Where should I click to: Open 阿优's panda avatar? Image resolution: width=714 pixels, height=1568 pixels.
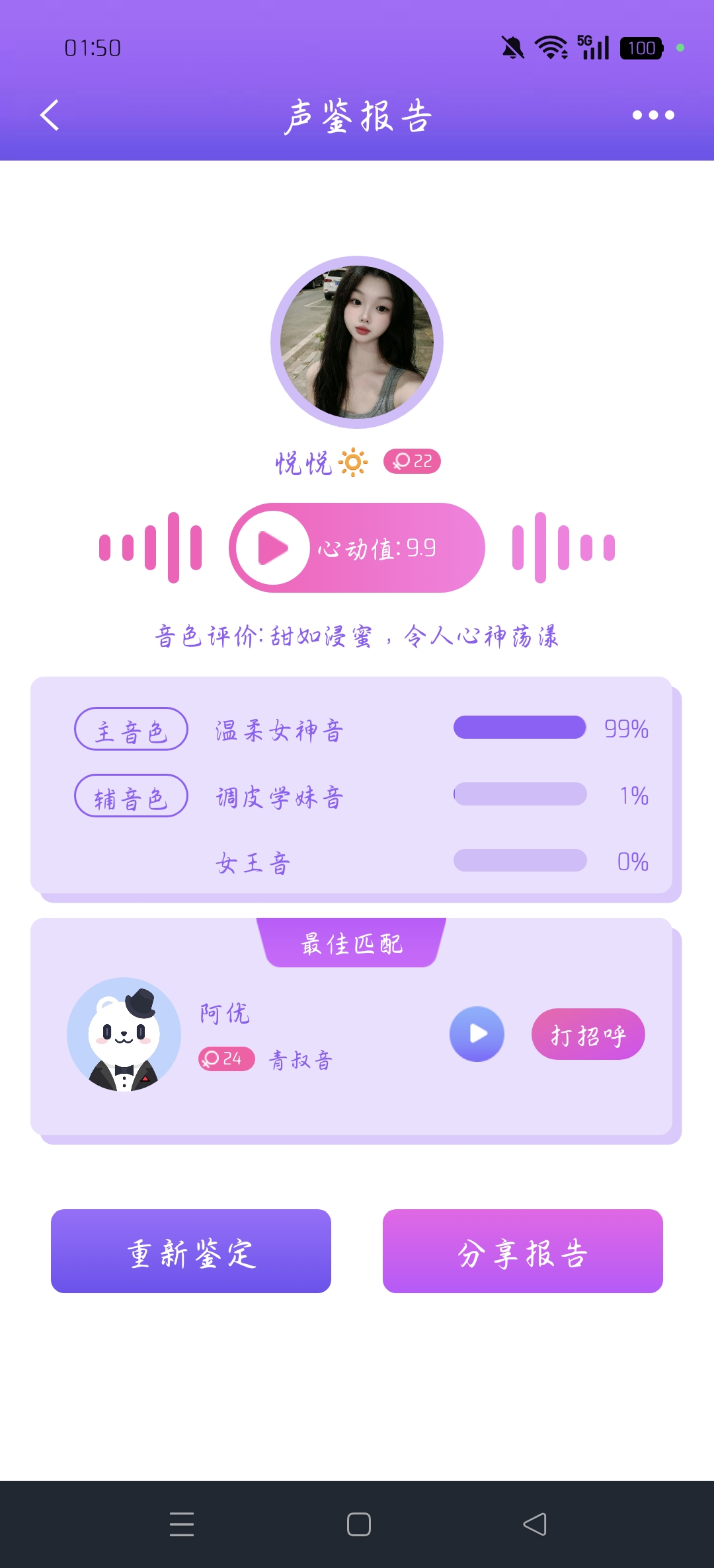pos(124,1034)
